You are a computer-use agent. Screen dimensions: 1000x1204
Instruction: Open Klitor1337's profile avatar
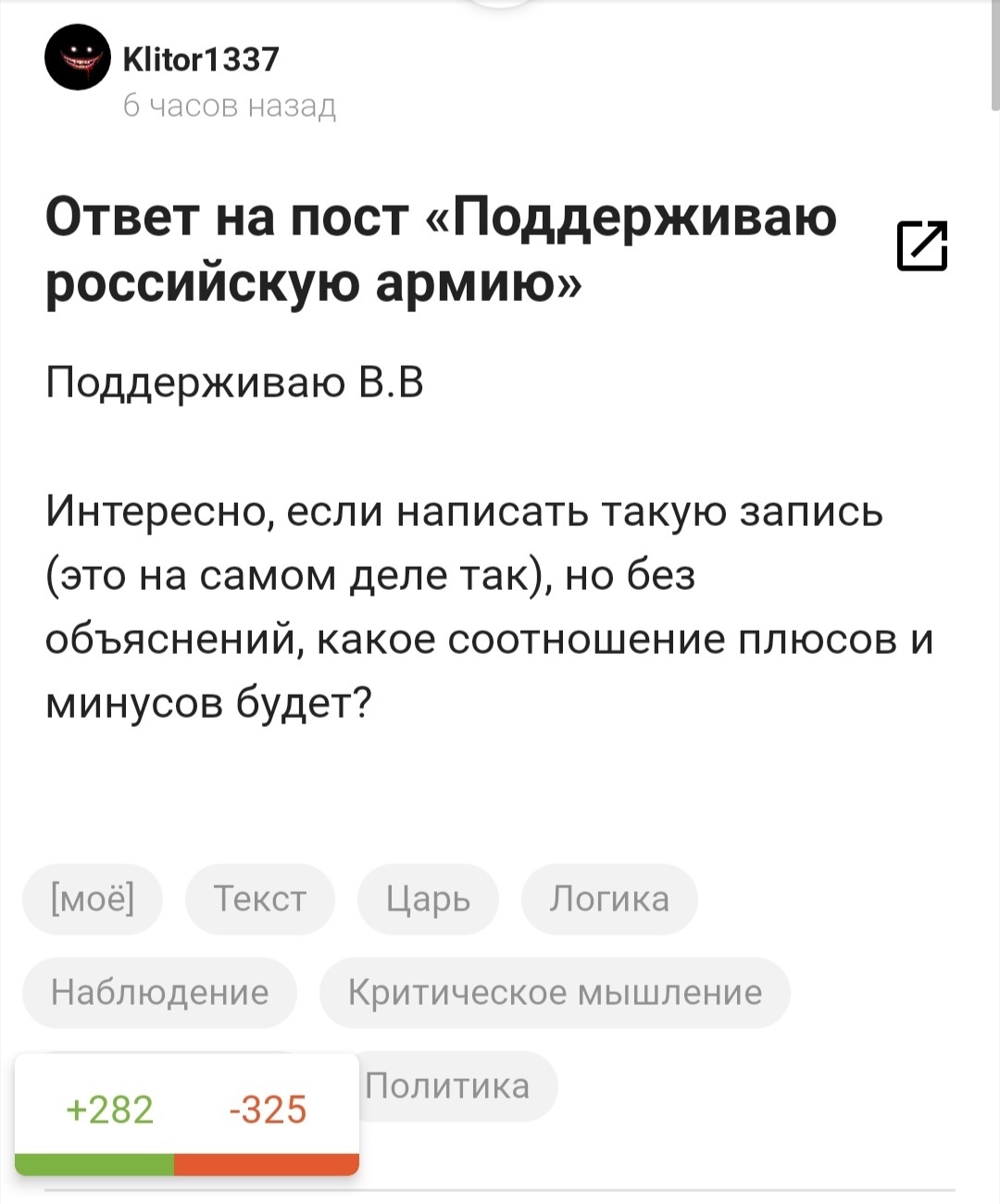point(78,57)
